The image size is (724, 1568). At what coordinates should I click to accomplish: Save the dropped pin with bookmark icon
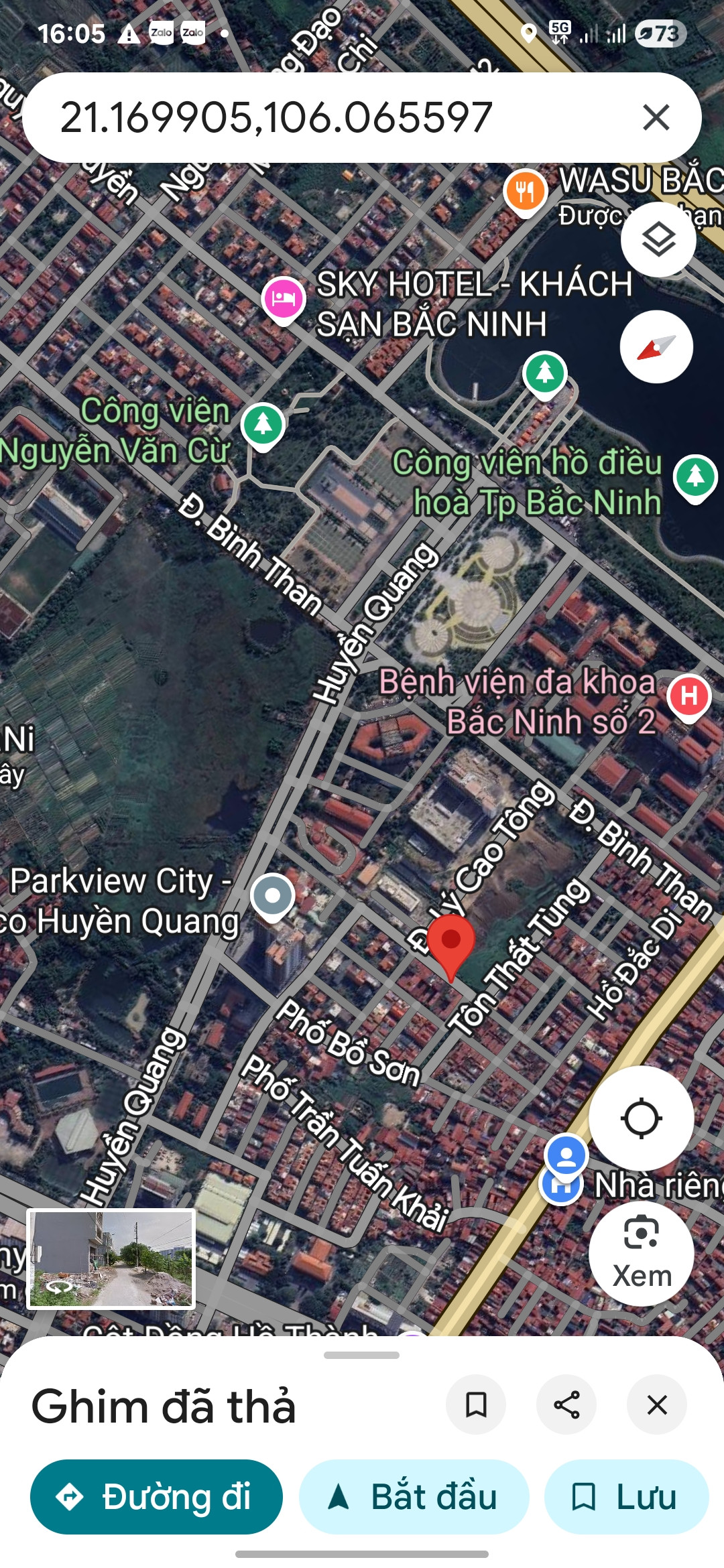point(476,1404)
